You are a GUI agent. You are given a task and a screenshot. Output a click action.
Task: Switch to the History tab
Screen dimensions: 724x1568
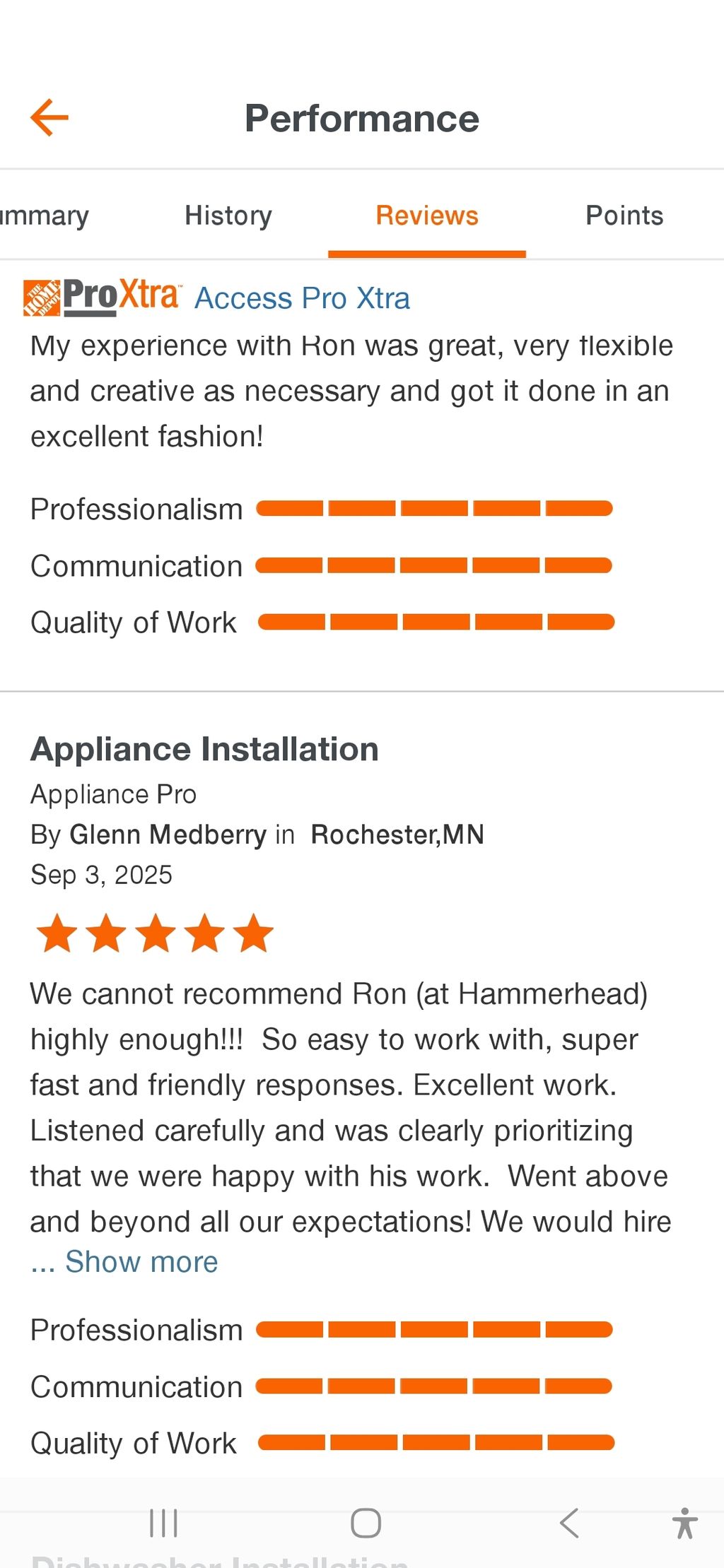tap(228, 216)
